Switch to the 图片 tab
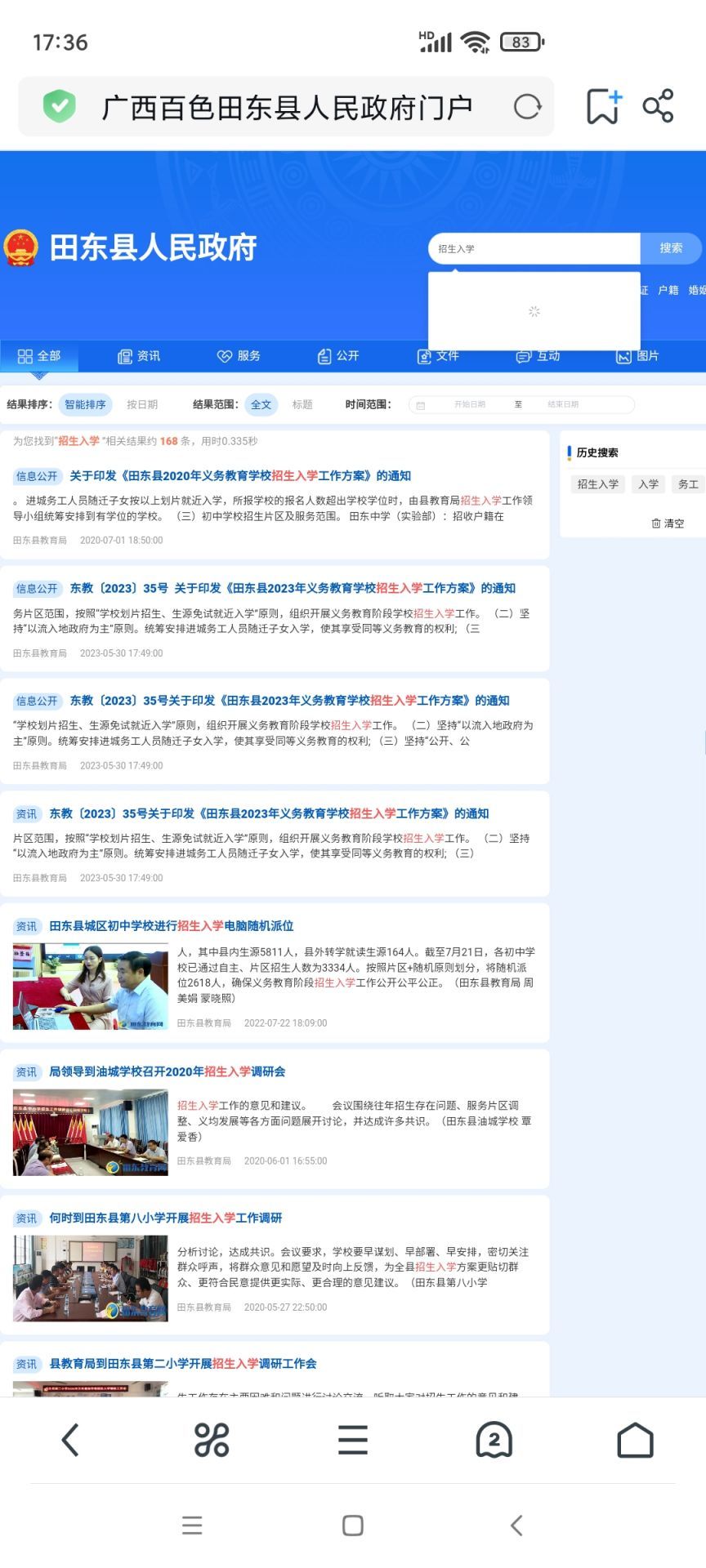The image size is (706, 1568). 637,356
